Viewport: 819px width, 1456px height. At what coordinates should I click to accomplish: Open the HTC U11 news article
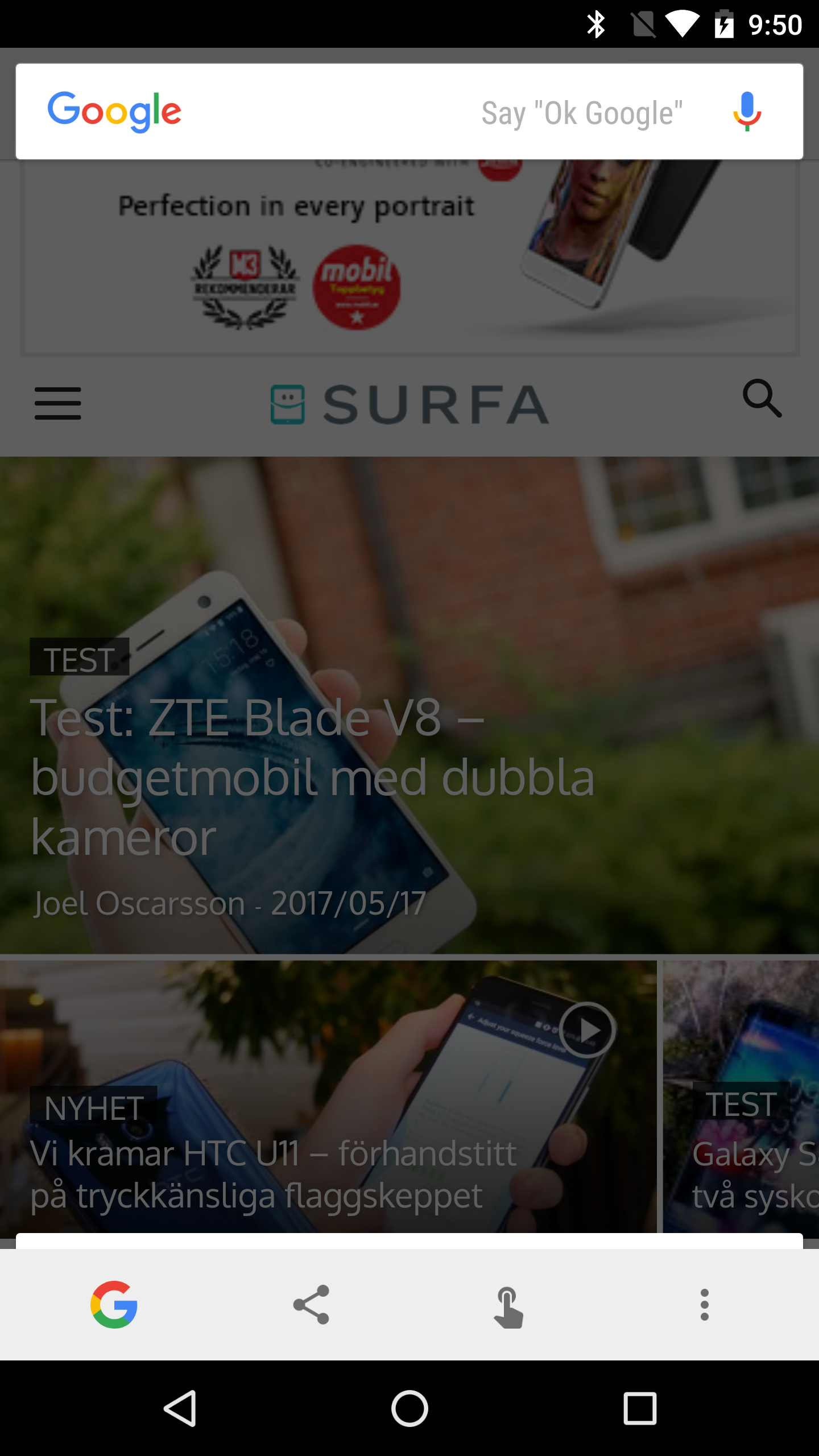pyautogui.click(x=273, y=1174)
